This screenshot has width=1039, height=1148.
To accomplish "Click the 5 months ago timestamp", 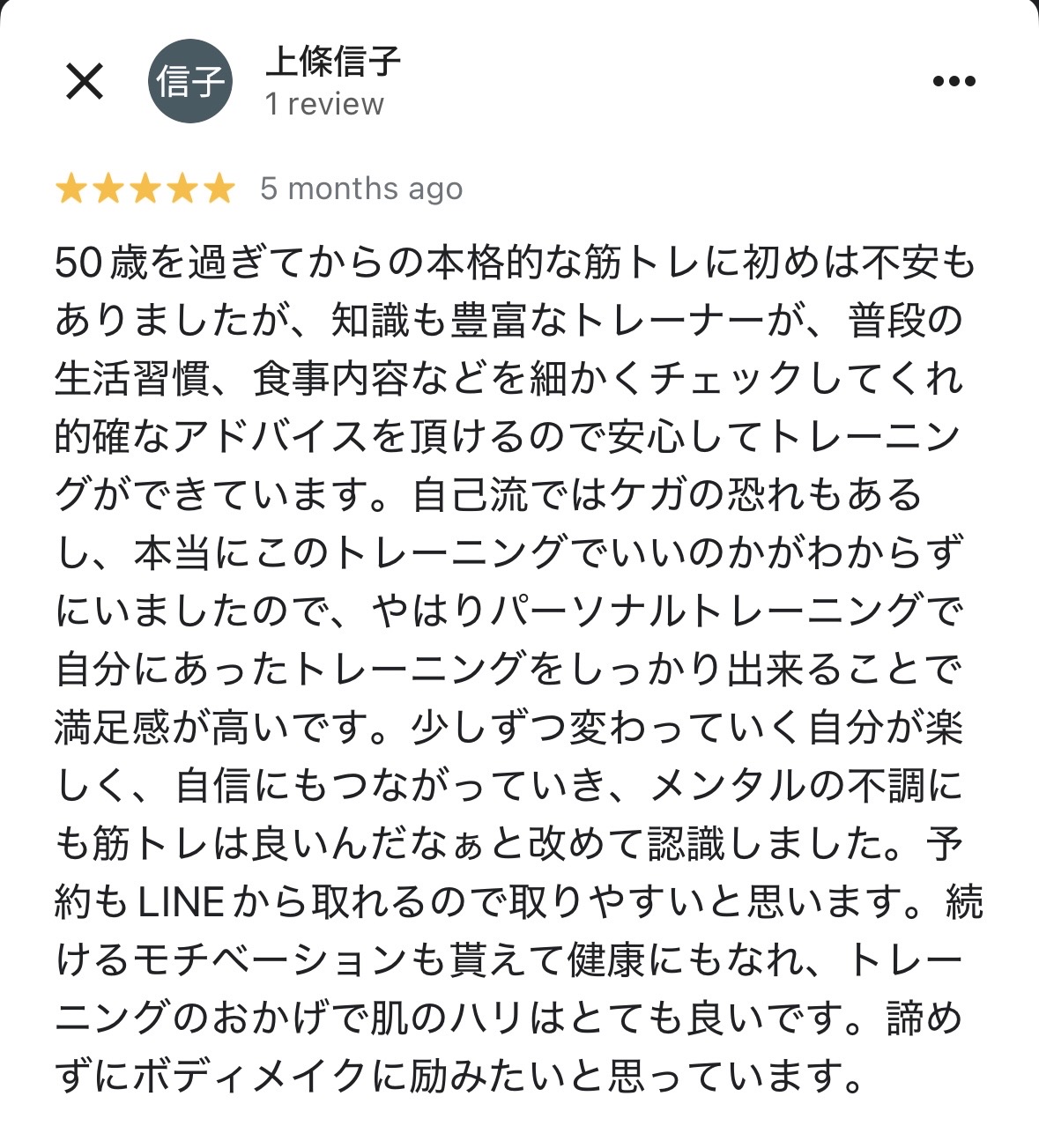I will tap(361, 188).
